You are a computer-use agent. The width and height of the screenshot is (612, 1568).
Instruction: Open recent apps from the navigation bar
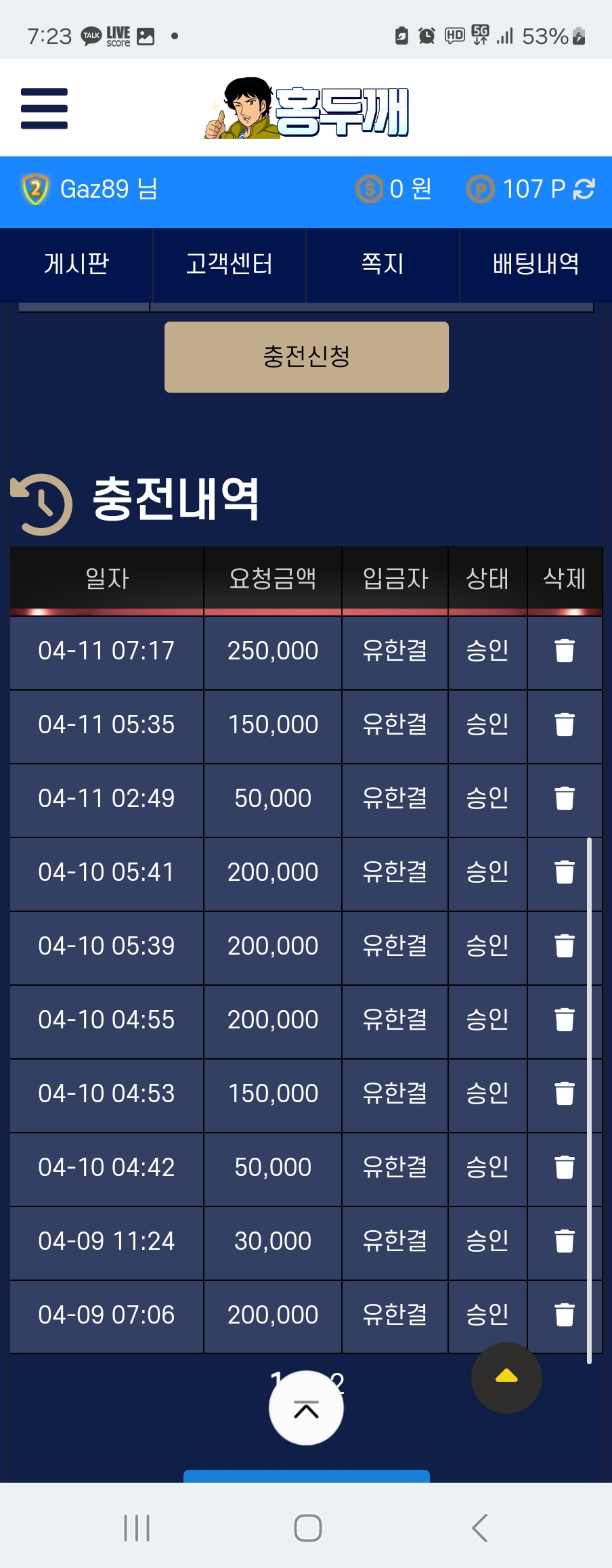137,1528
